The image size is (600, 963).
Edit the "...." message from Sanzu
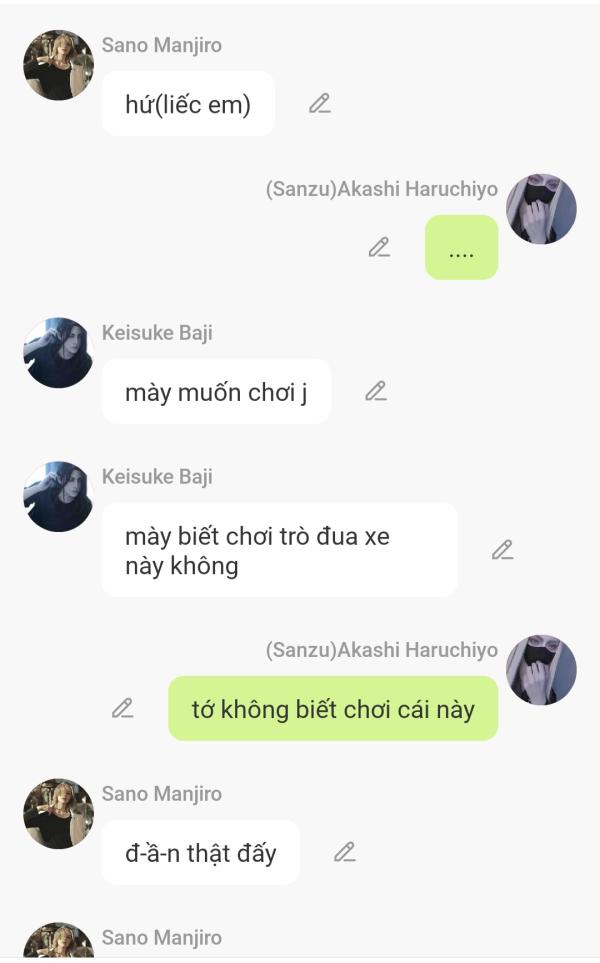(379, 247)
